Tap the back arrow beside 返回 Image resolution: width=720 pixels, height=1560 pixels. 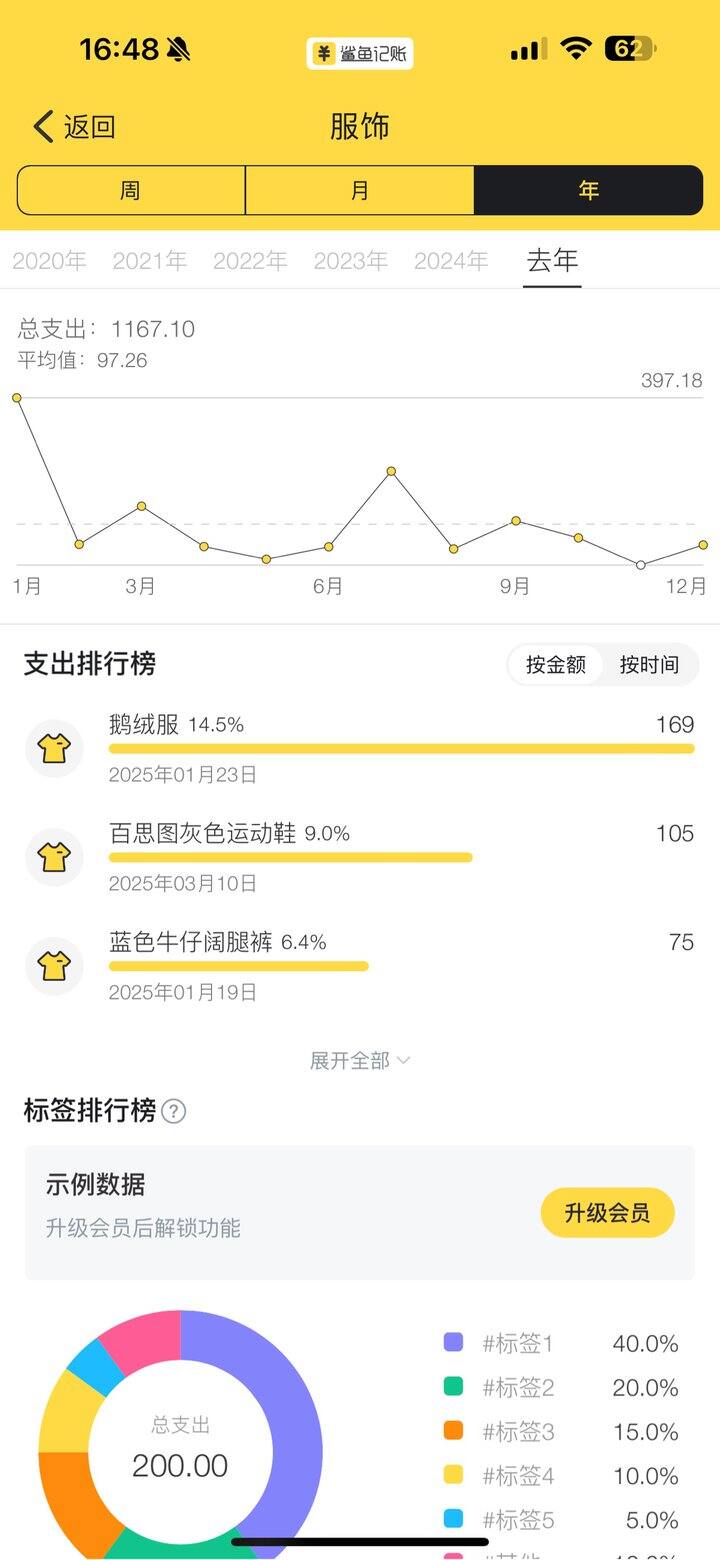point(42,127)
